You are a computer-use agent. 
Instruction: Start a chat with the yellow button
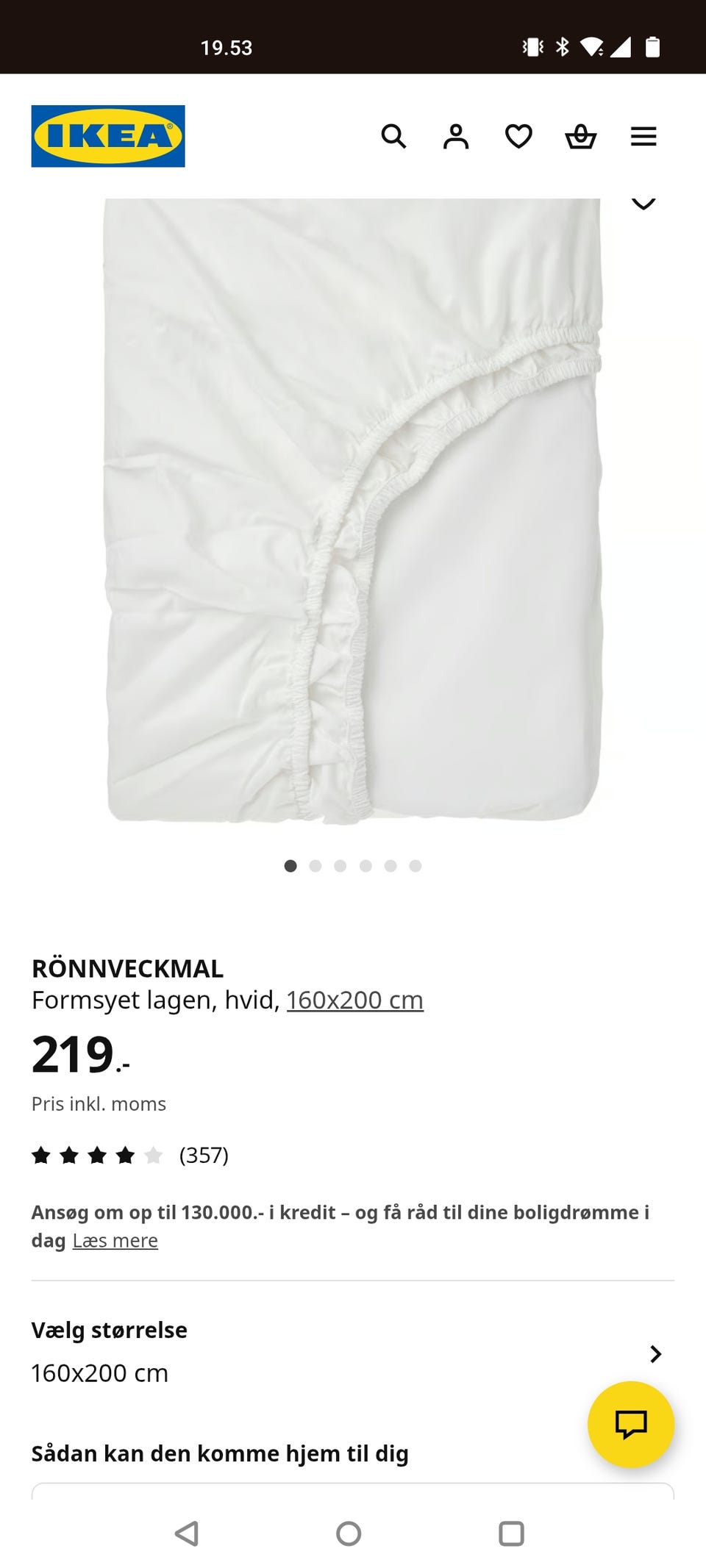(x=630, y=1424)
